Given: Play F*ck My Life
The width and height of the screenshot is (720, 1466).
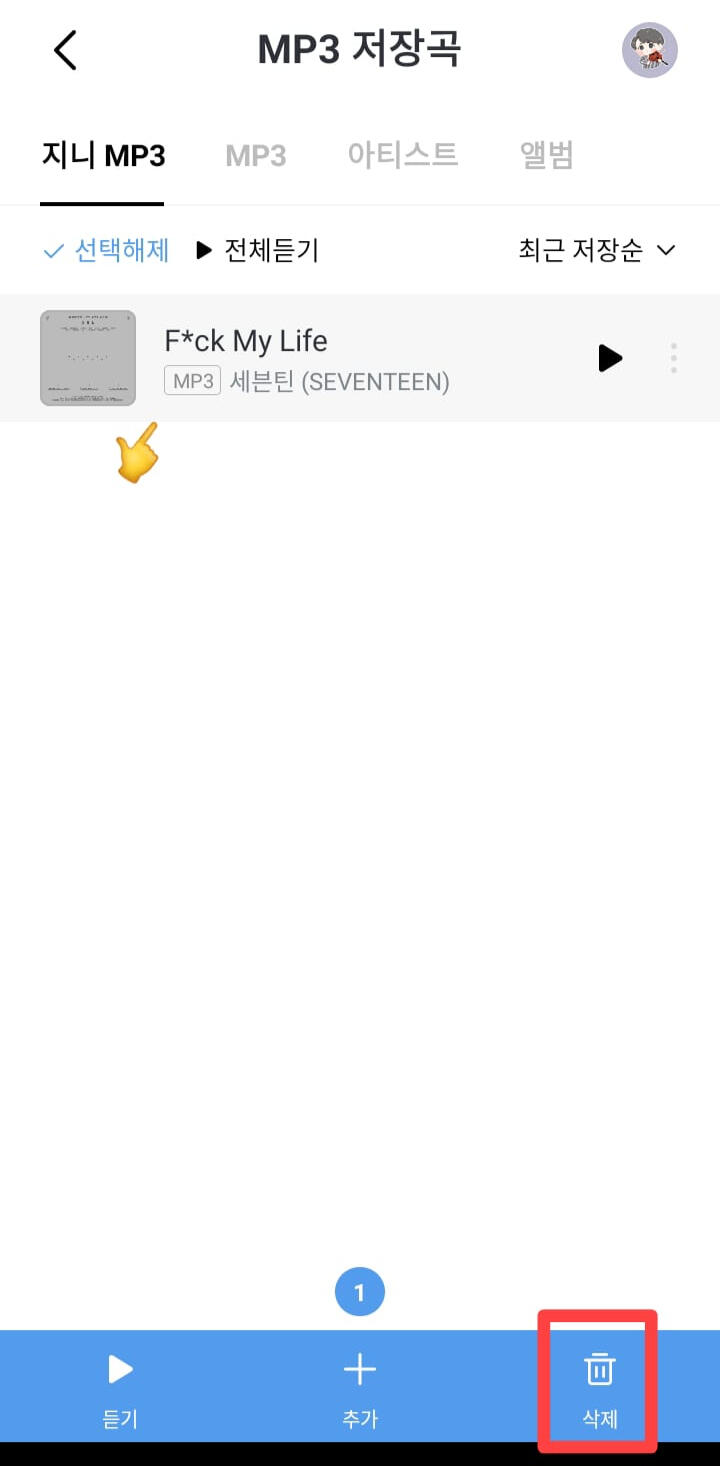Looking at the screenshot, I should pyautogui.click(x=609, y=358).
